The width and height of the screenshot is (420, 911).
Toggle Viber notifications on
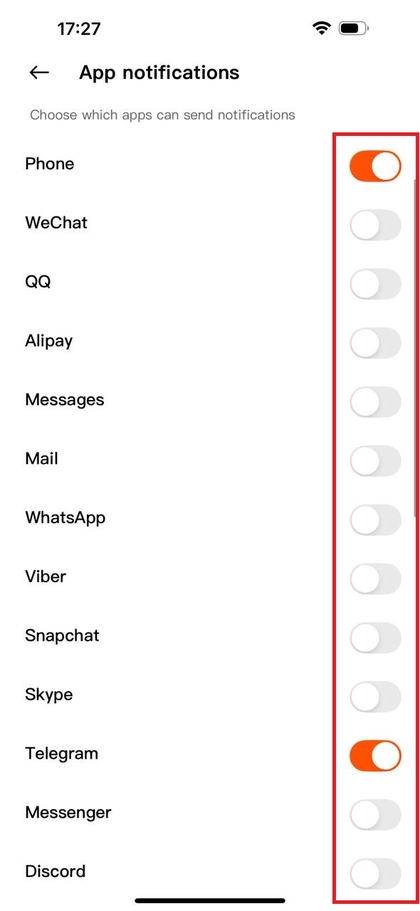coord(375,579)
